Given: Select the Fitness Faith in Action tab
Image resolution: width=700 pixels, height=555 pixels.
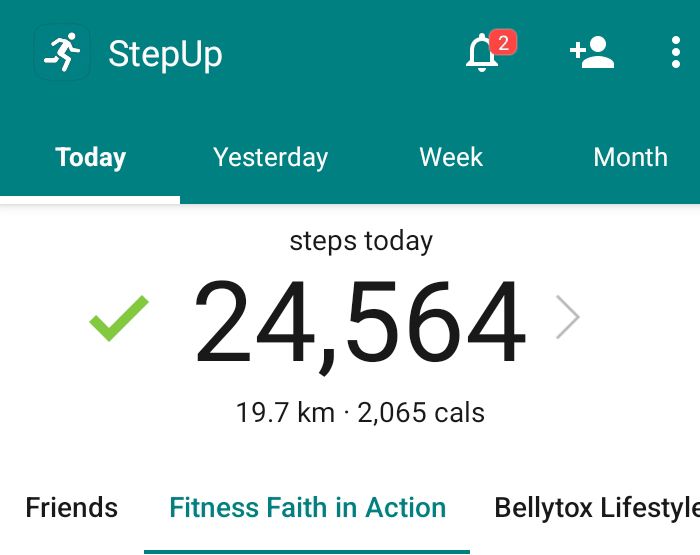Looking at the screenshot, I should (x=307, y=508).
